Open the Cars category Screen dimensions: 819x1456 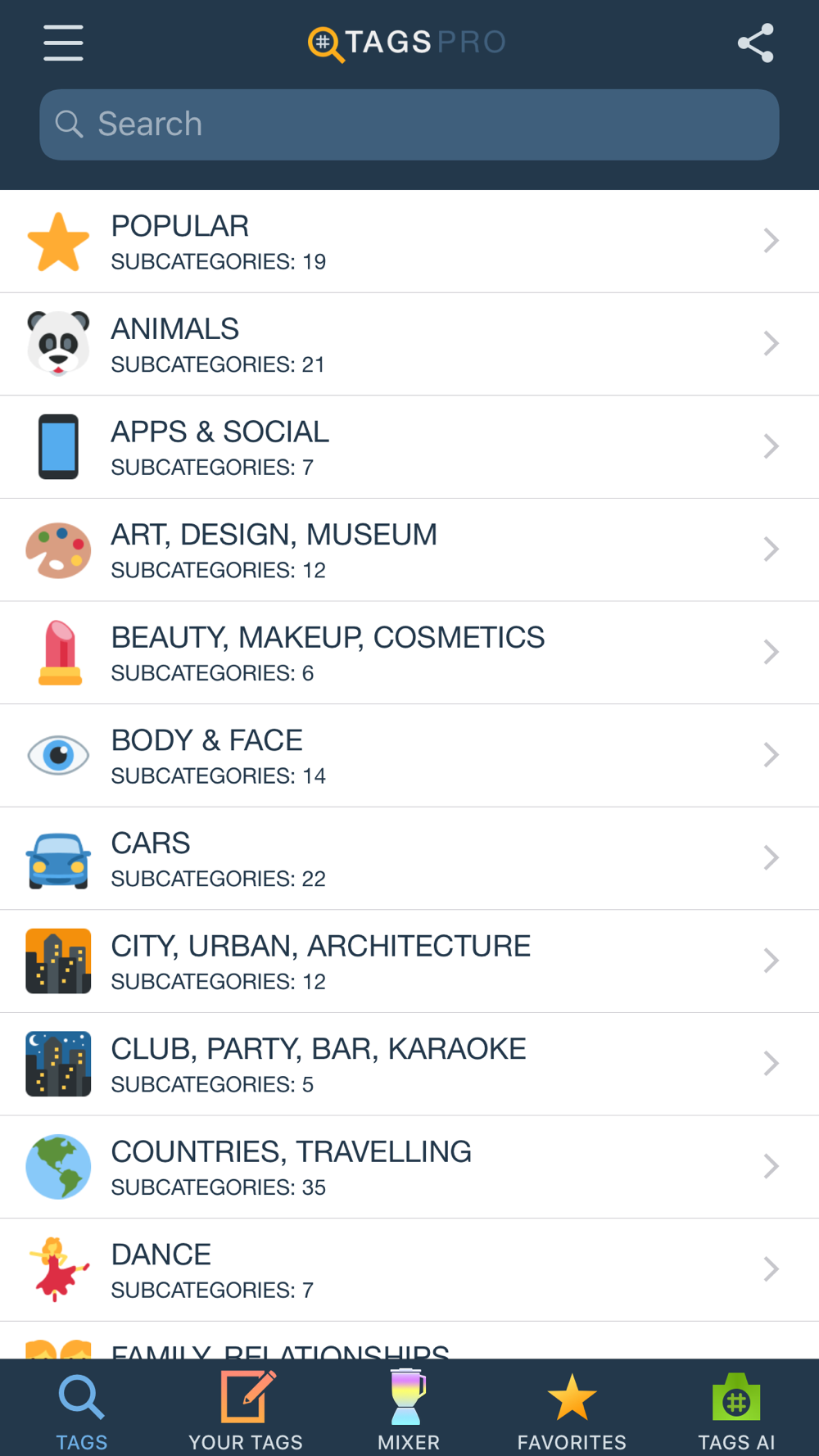coord(409,858)
